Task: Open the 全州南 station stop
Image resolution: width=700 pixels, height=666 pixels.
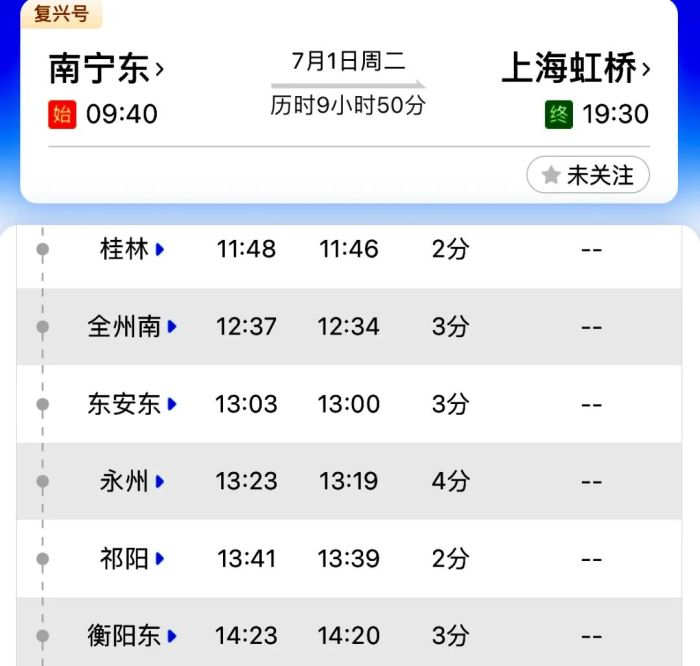Action: (132, 326)
